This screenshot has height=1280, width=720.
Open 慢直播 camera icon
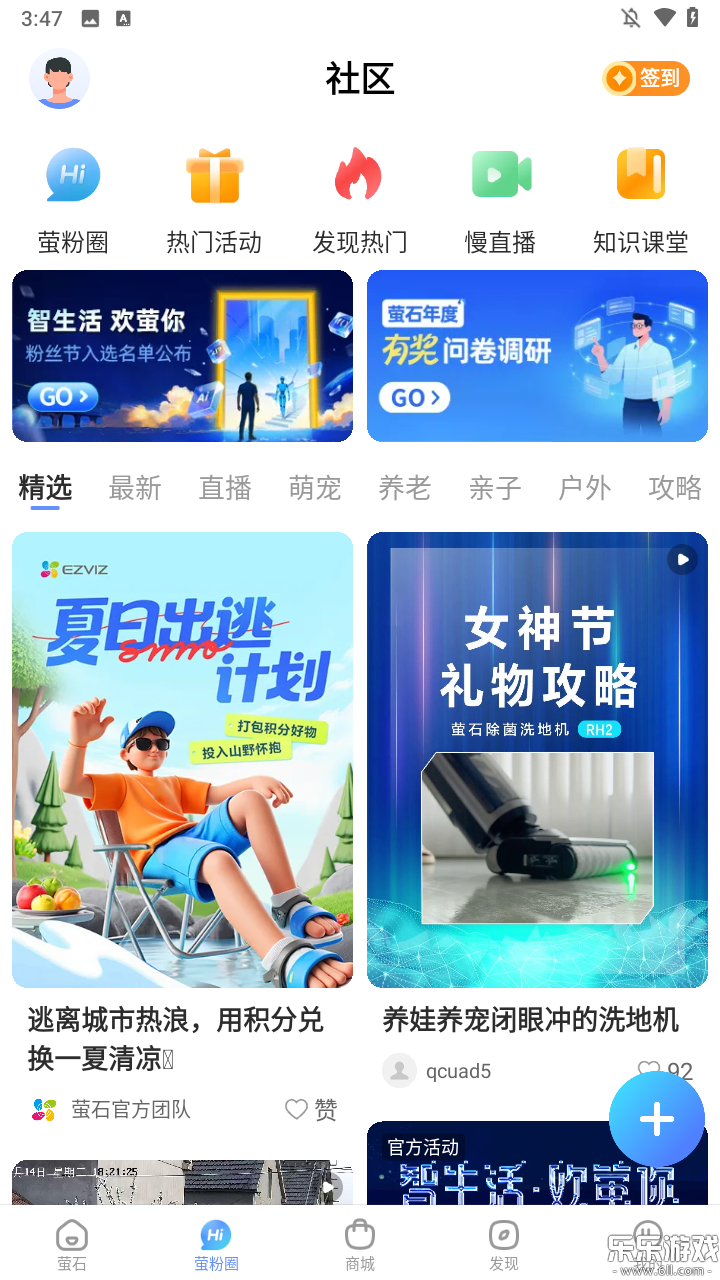point(501,174)
